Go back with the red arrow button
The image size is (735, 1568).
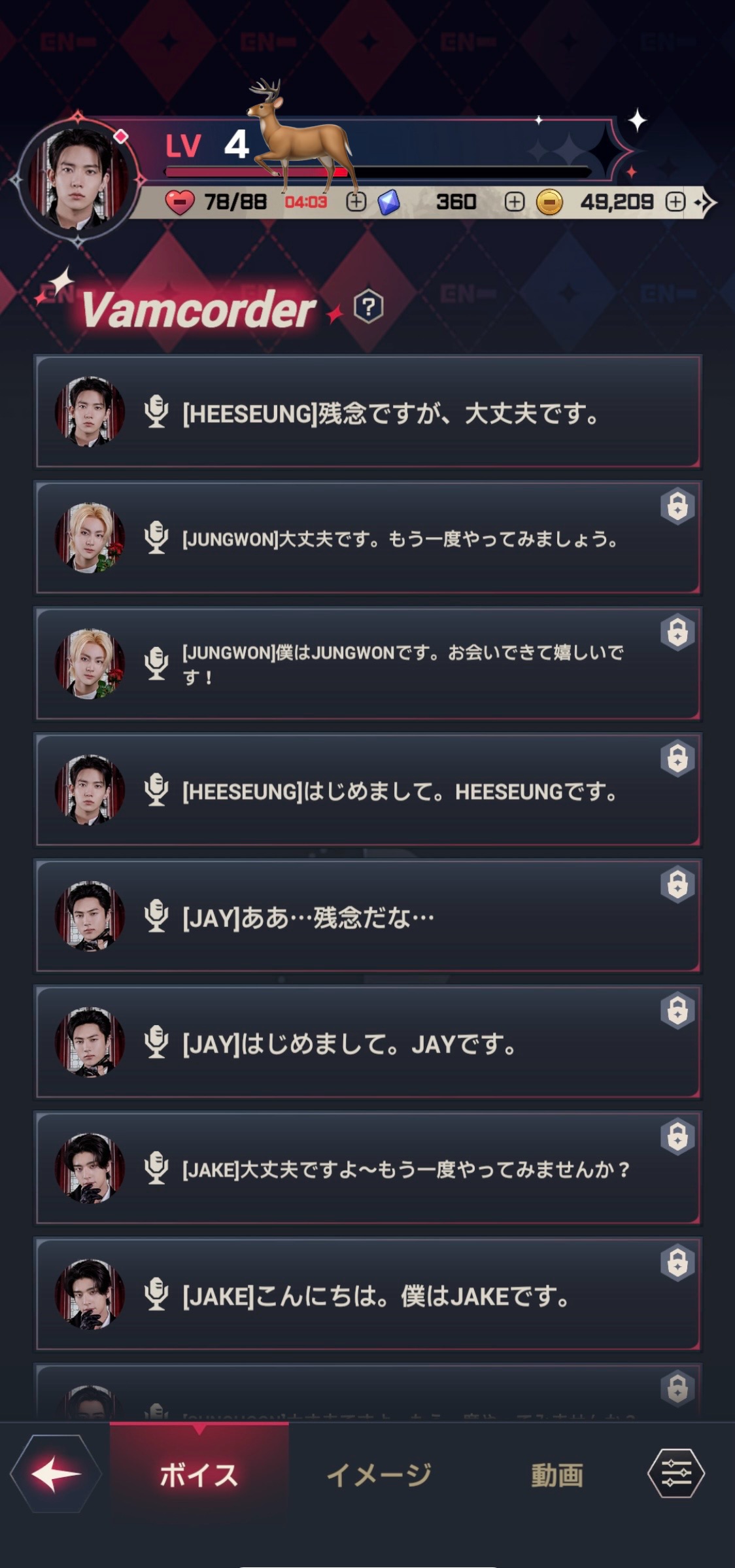56,1474
